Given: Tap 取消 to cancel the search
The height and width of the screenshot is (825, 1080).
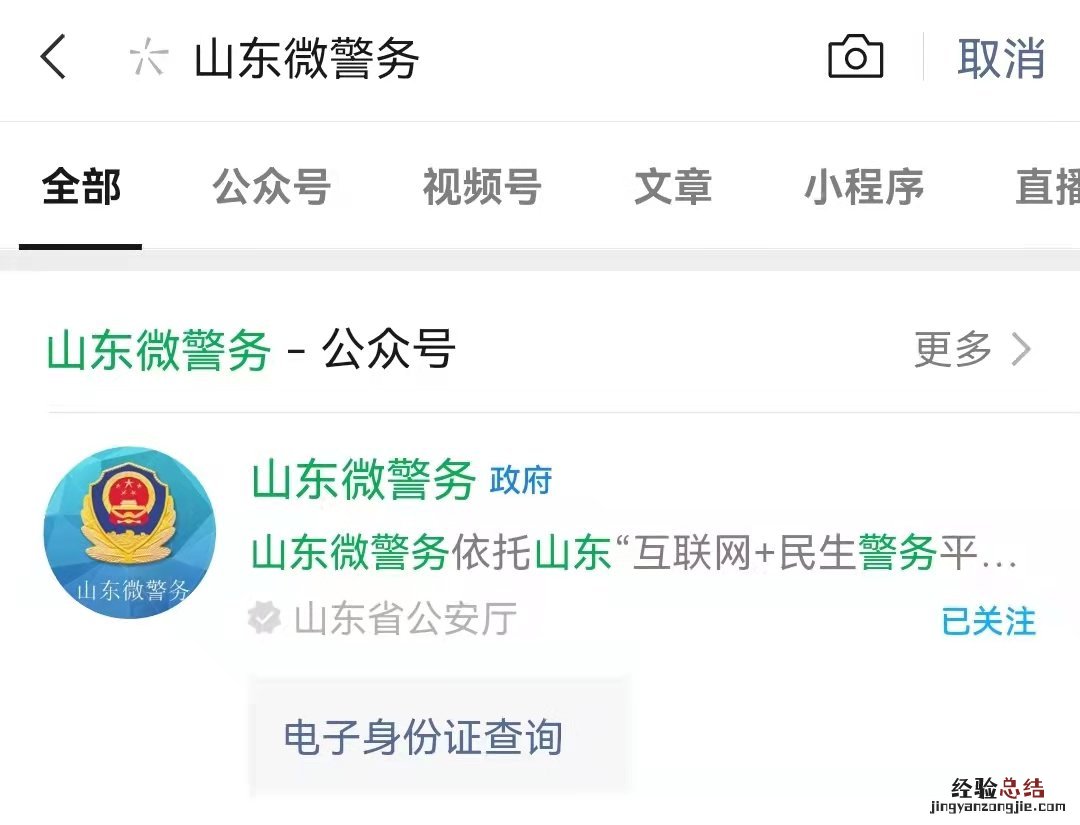Looking at the screenshot, I should (x=1001, y=59).
